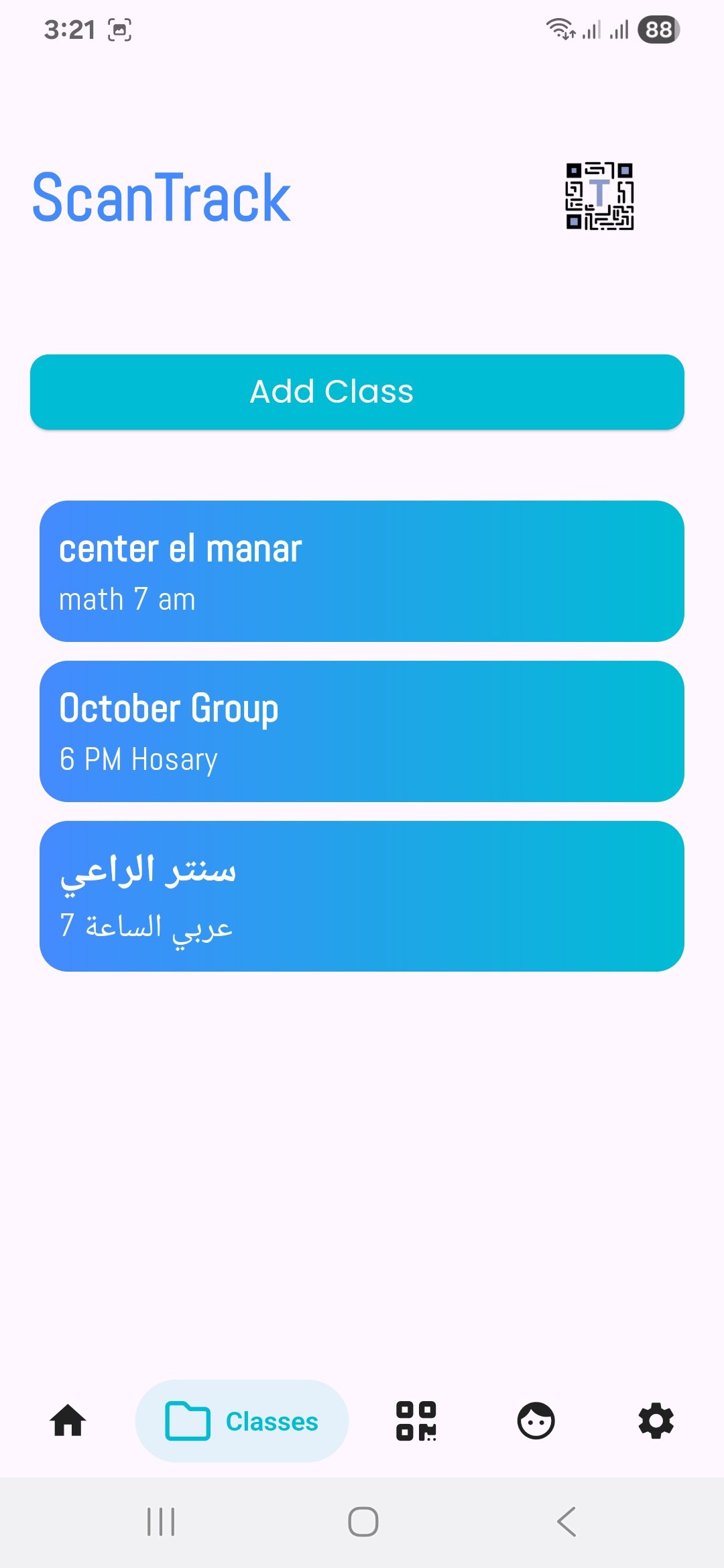Select the Classes tab

[x=242, y=1421]
